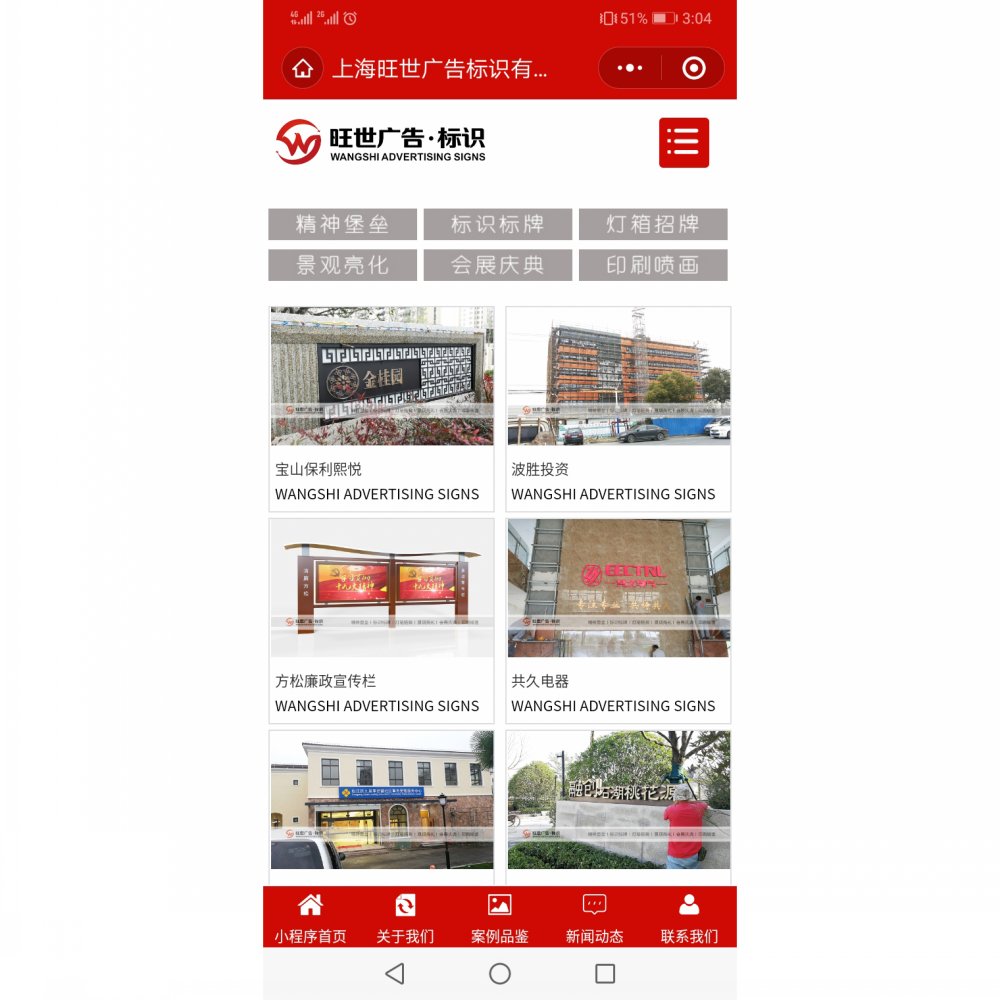Select the 精神堡垒 category
The height and width of the screenshot is (1000, 1000).
click(342, 224)
